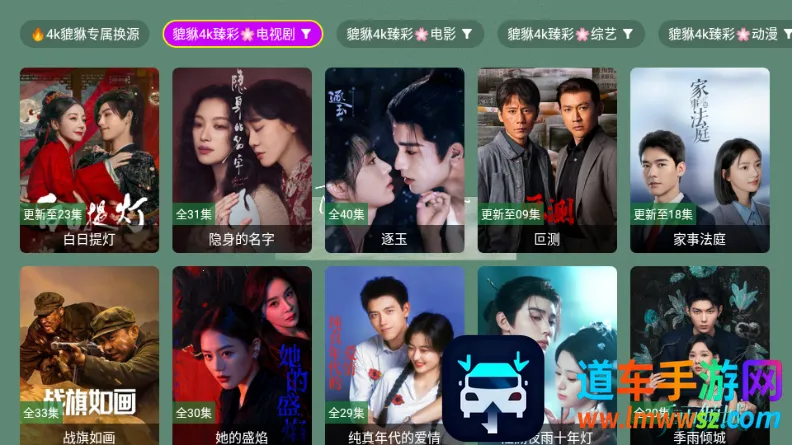Viewport: 792px width, 445px height.
Task: Open the drama 逐玉
Action: (x=394, y=160)
